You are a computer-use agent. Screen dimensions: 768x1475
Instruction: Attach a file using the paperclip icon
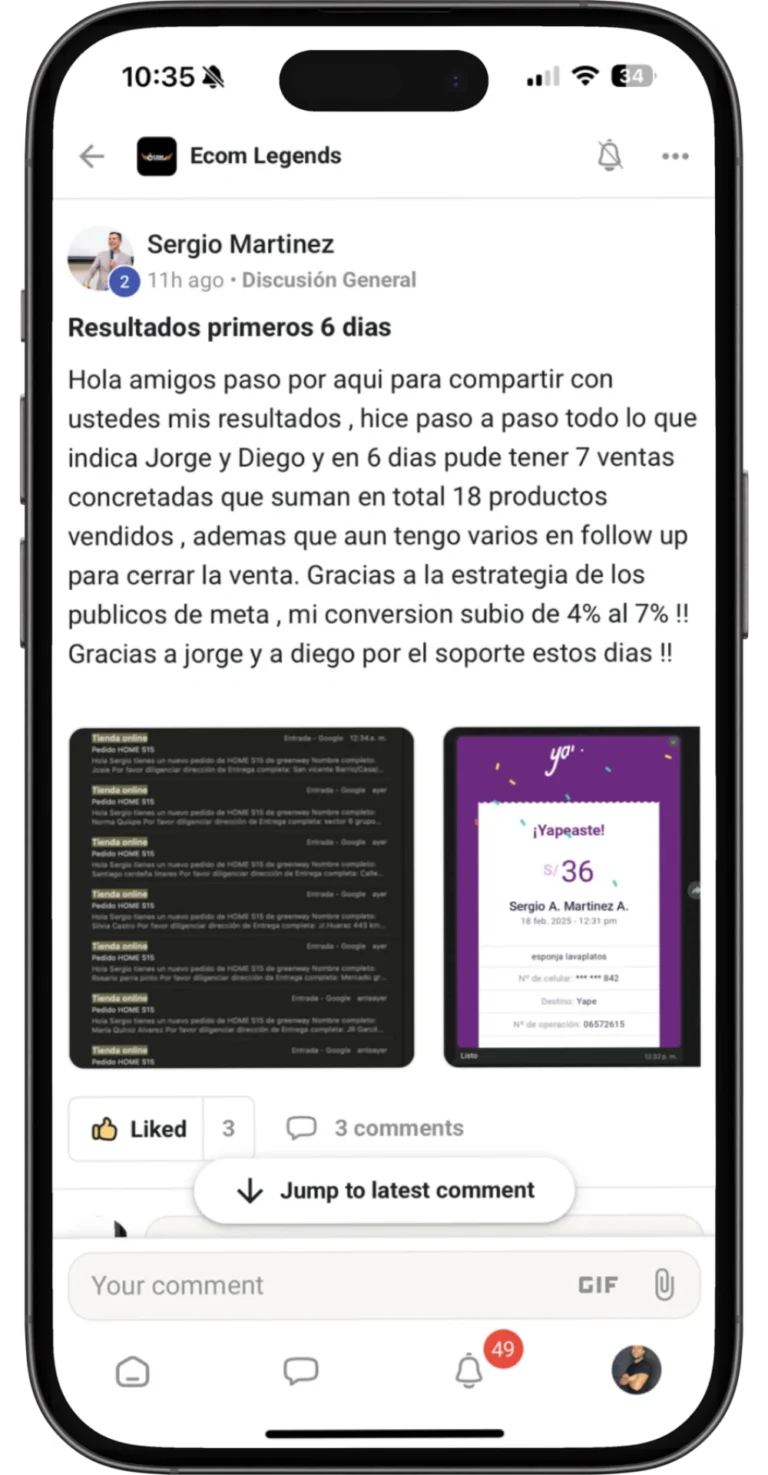(663, 1286)
